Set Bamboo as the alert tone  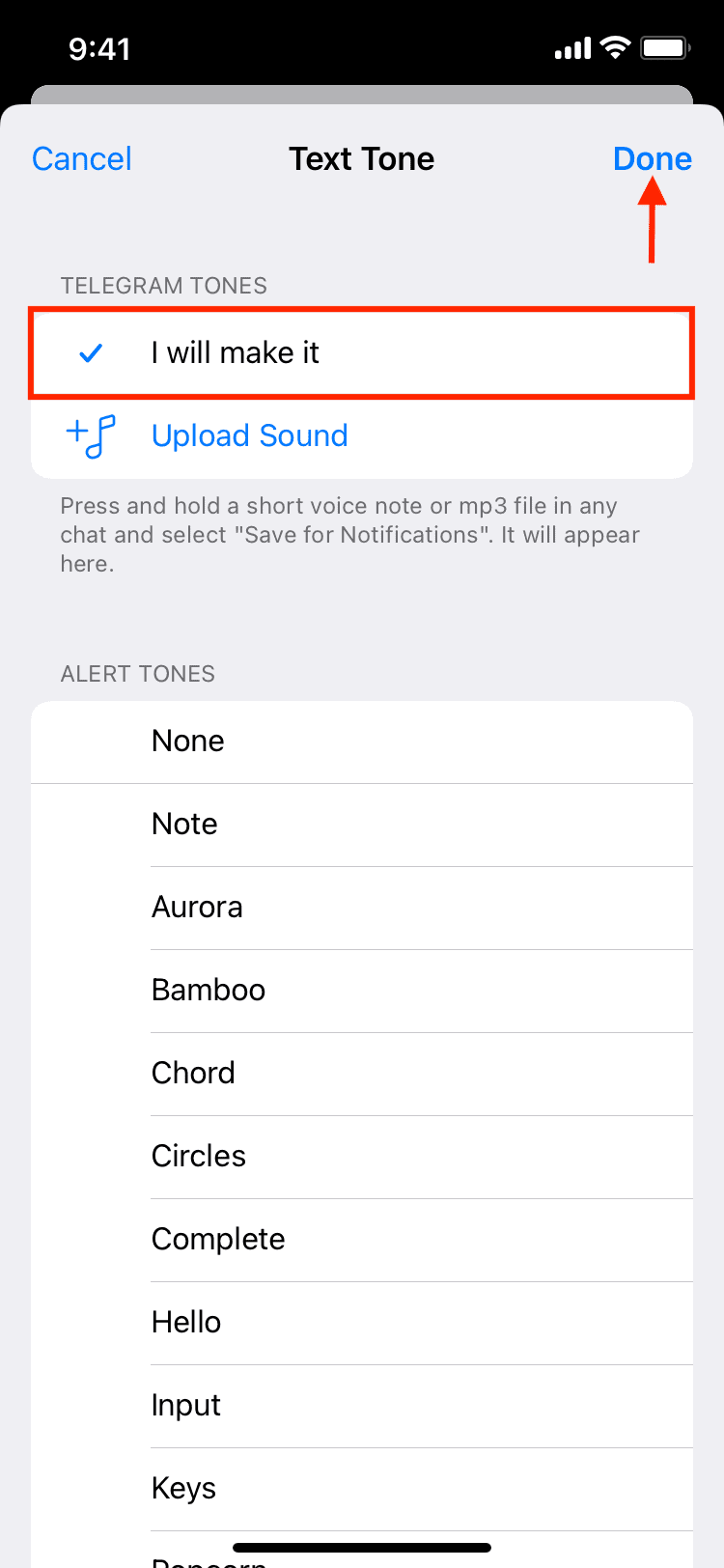click(x=362, y=991)
